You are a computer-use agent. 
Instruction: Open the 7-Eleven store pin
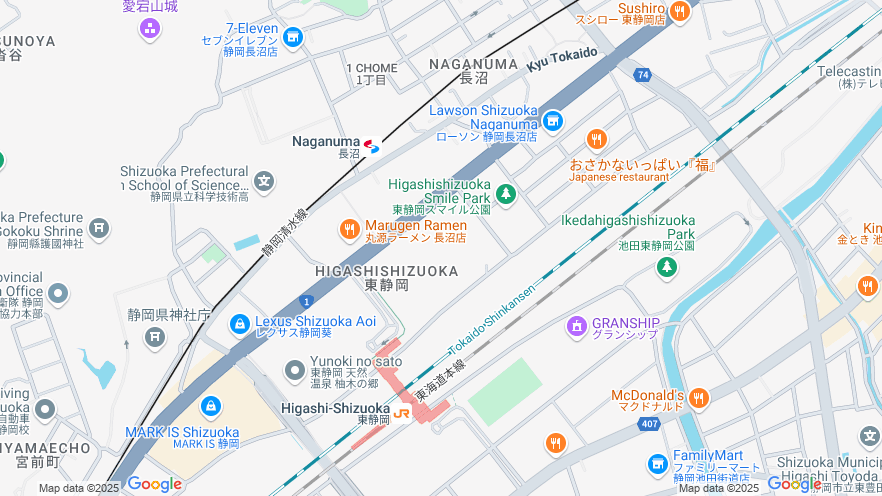point(292,38)
